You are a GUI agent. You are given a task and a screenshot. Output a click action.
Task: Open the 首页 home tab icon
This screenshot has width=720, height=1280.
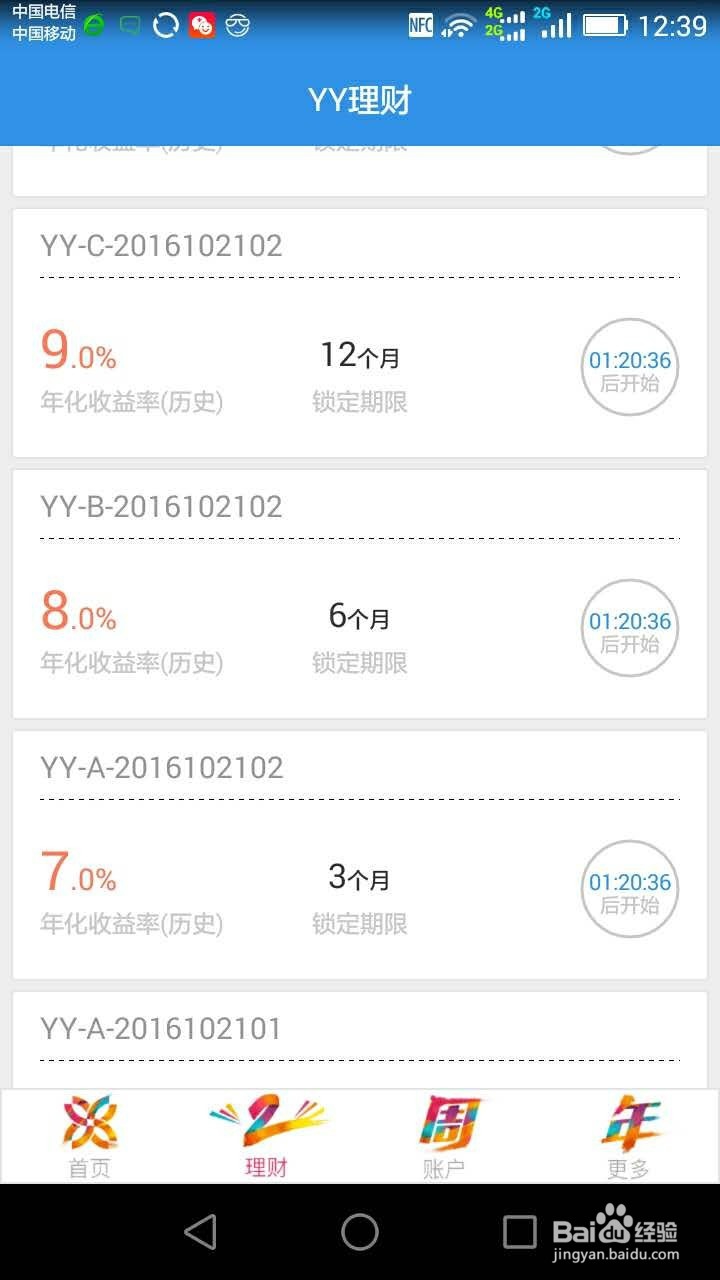click(x=89, y=1135)
